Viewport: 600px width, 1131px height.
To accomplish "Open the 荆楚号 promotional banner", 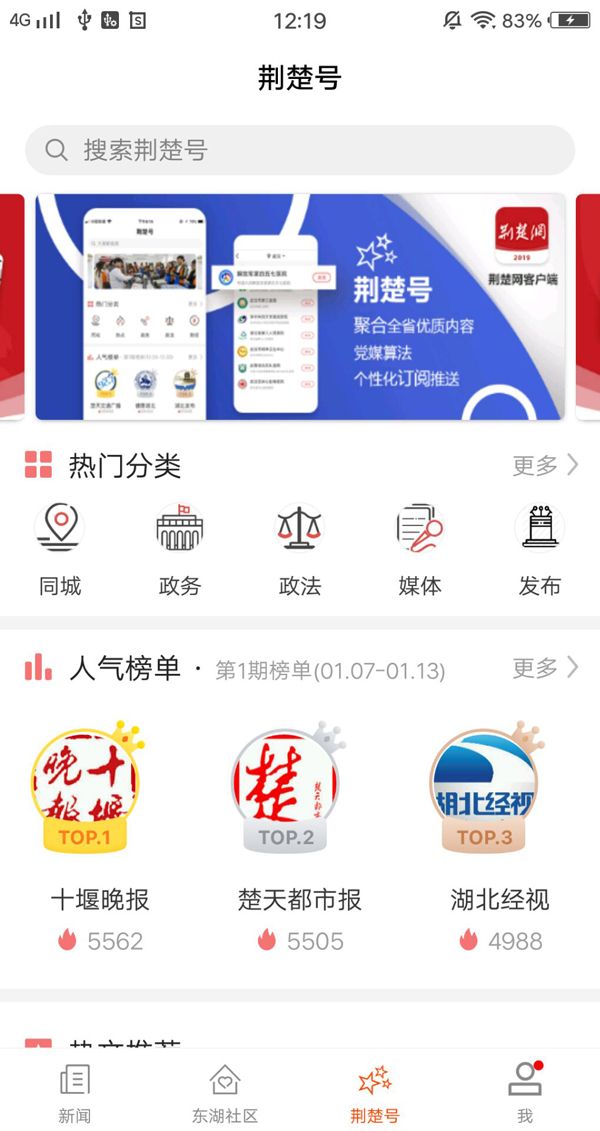I will pos(300,306).
